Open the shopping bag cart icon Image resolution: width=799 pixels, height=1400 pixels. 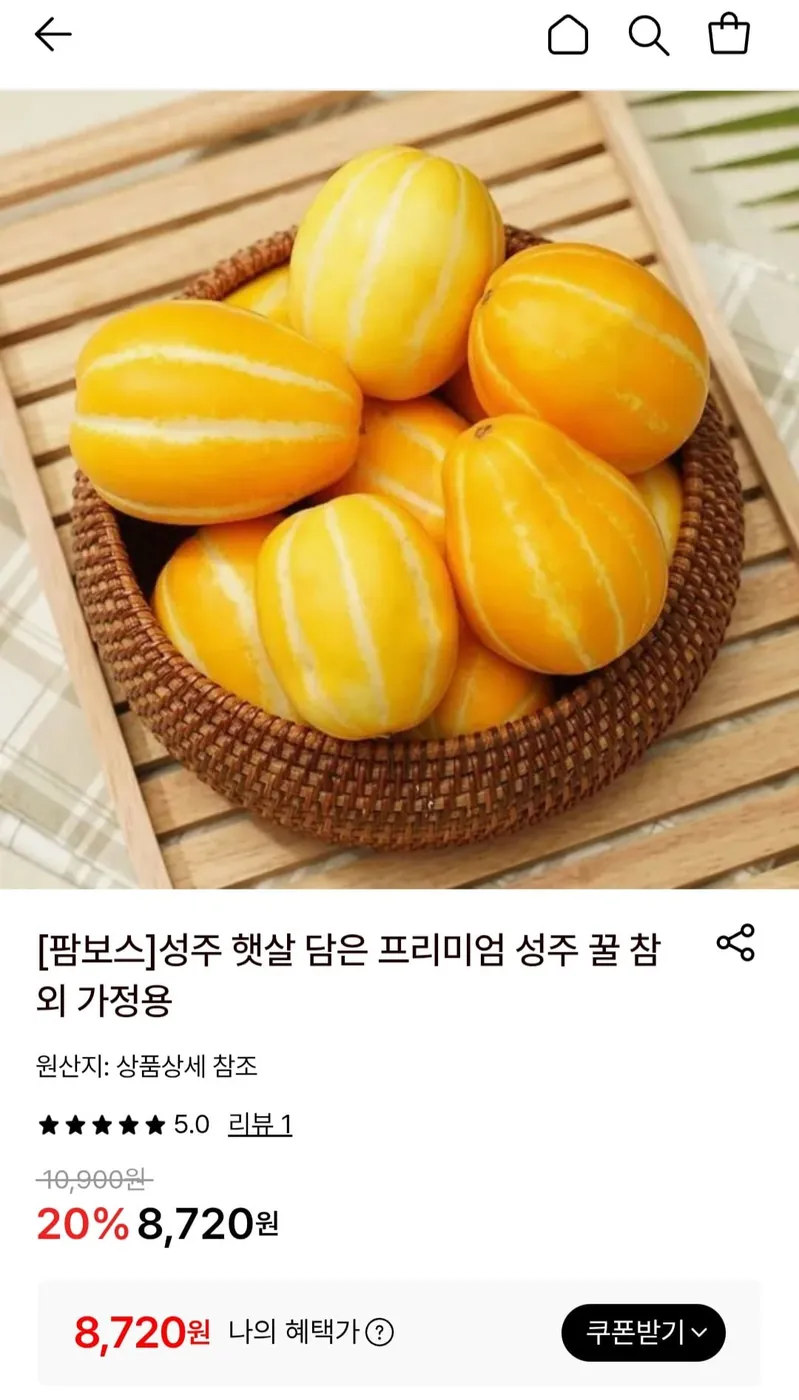(729, 34)
